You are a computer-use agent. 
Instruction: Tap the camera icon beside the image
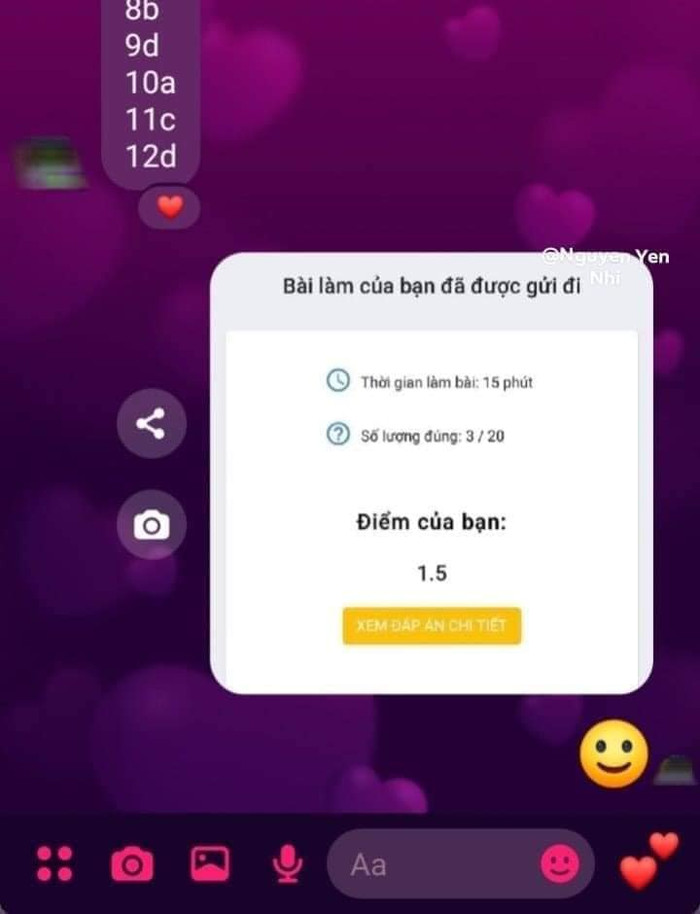click(x=151, y=524)
